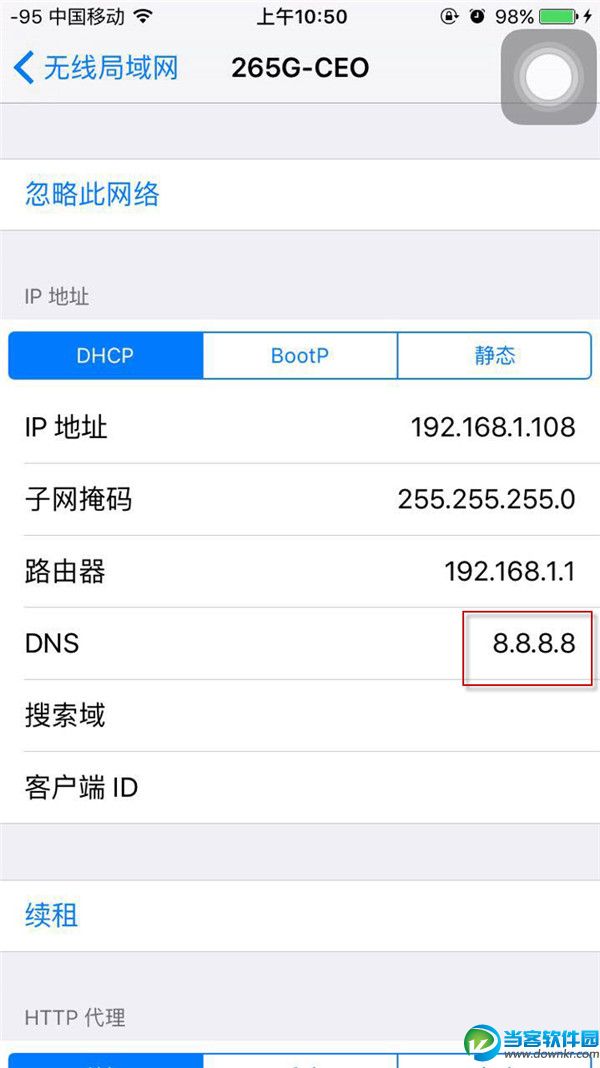Tap 续租 to renew lease
The height and width of the screenshot is (1068, 600).
coord(52,915)
